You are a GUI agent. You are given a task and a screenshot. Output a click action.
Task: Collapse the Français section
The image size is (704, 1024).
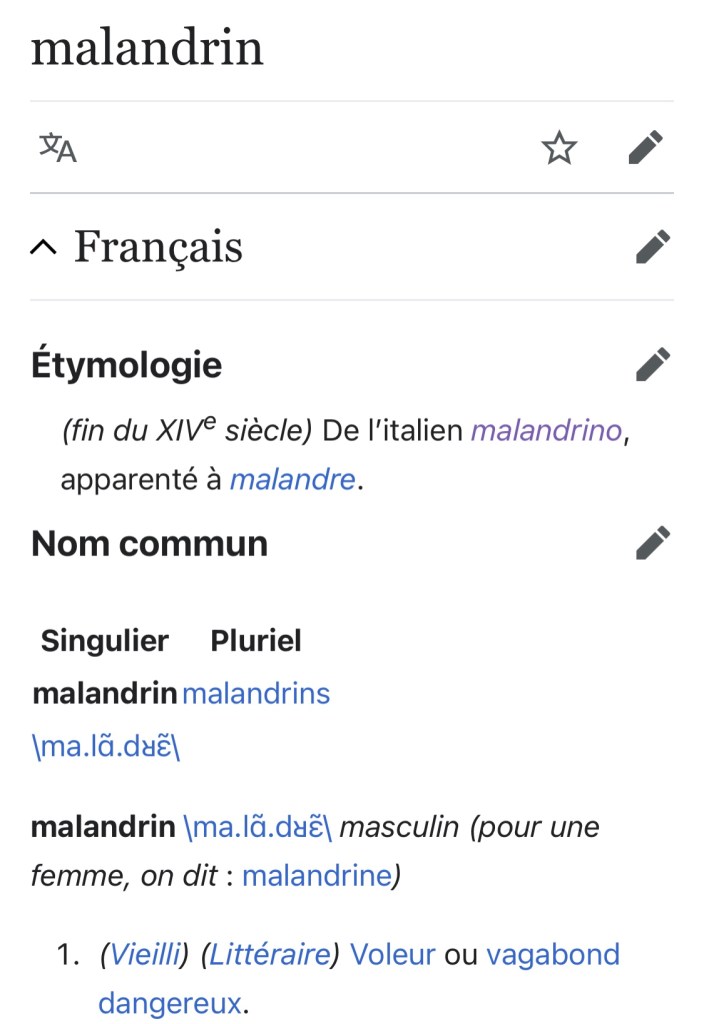point(44,247)
